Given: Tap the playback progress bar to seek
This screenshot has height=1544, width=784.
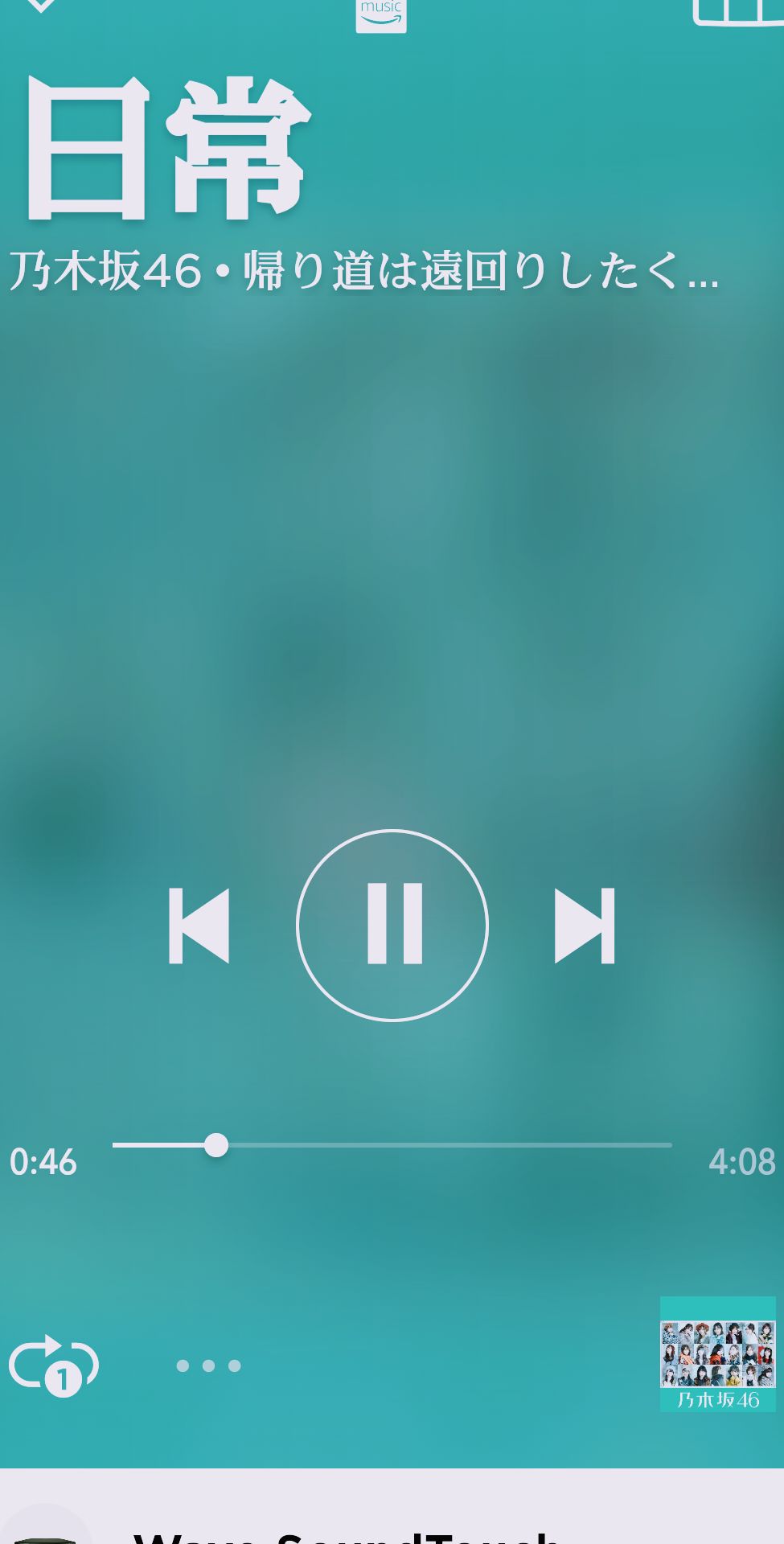Looking at the screenshot, I should pyautogui.click(x=392, y=1145).
